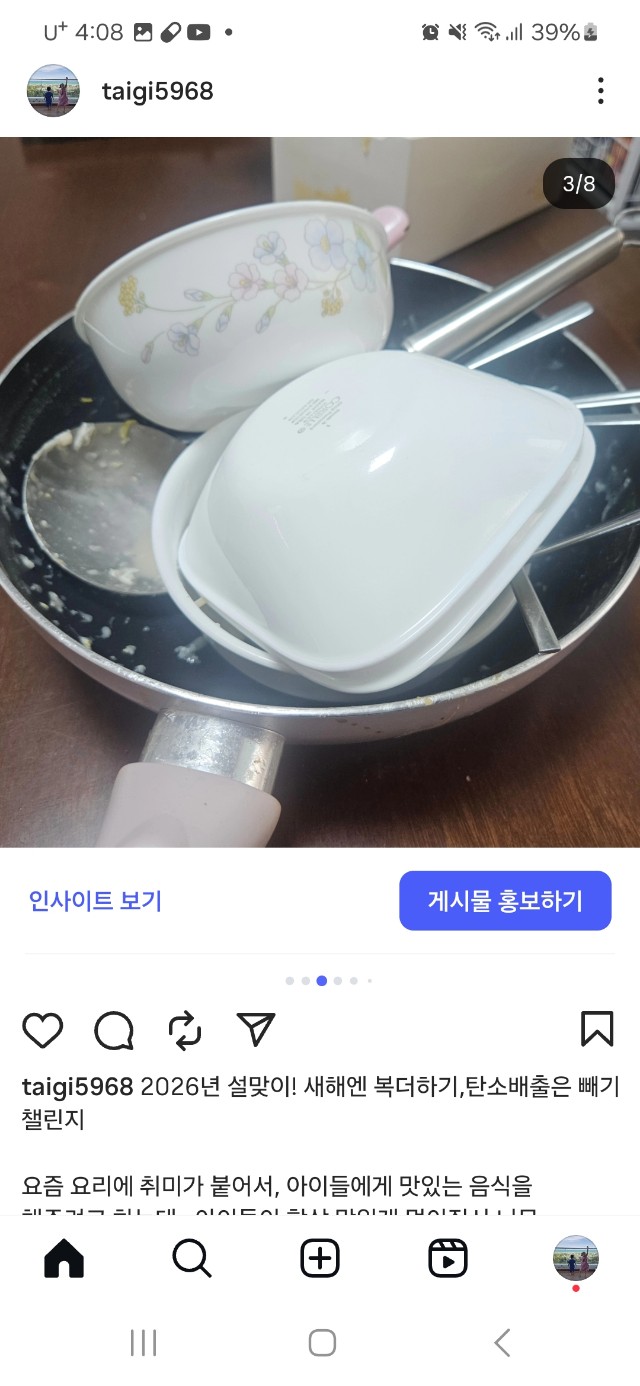Open the three-dot overflow menu
Viewport: 640px width, 1386px height.
600,91
